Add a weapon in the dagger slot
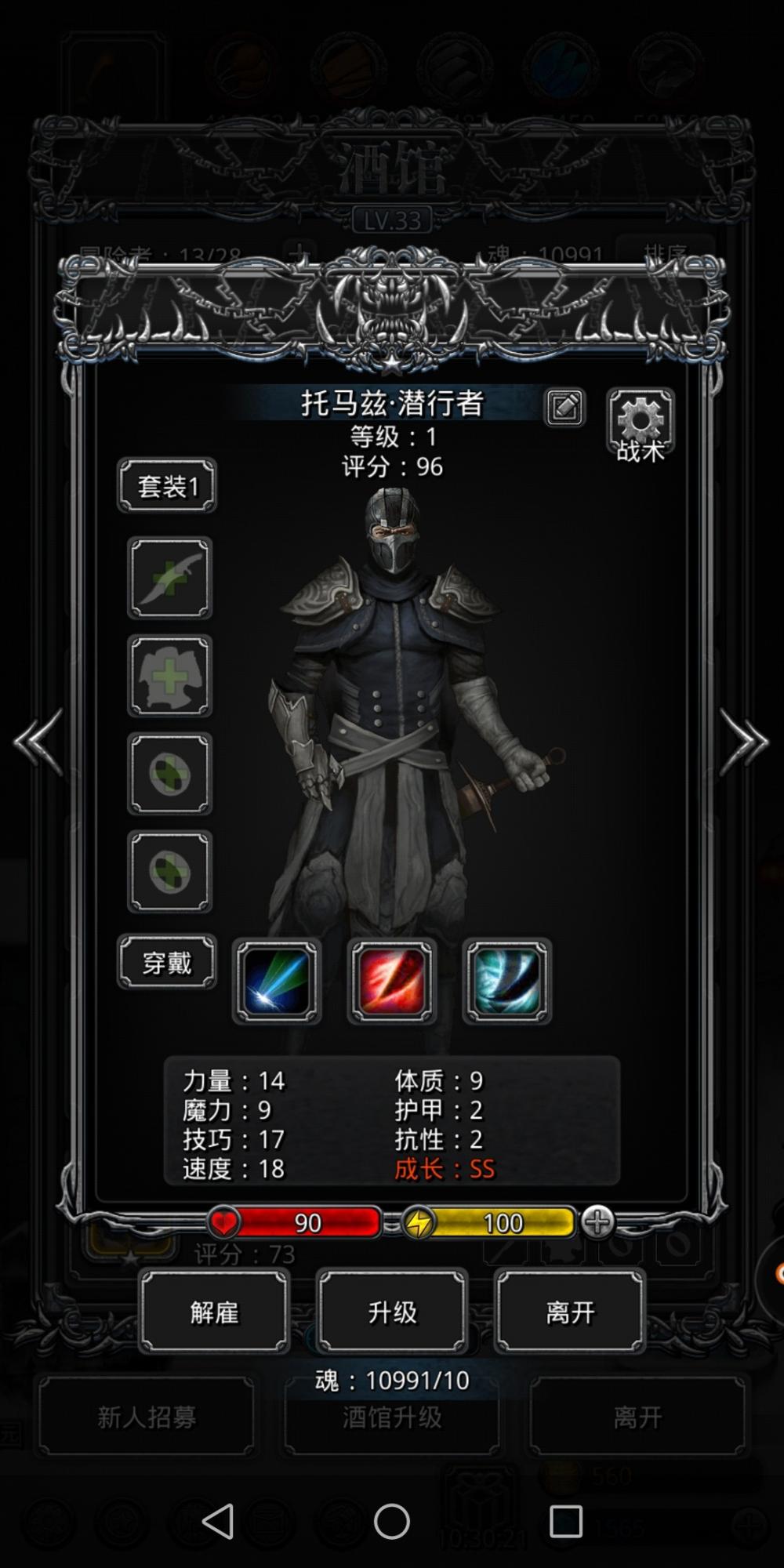The height and width of the screenshot is (1568, 784). (170, 578)
